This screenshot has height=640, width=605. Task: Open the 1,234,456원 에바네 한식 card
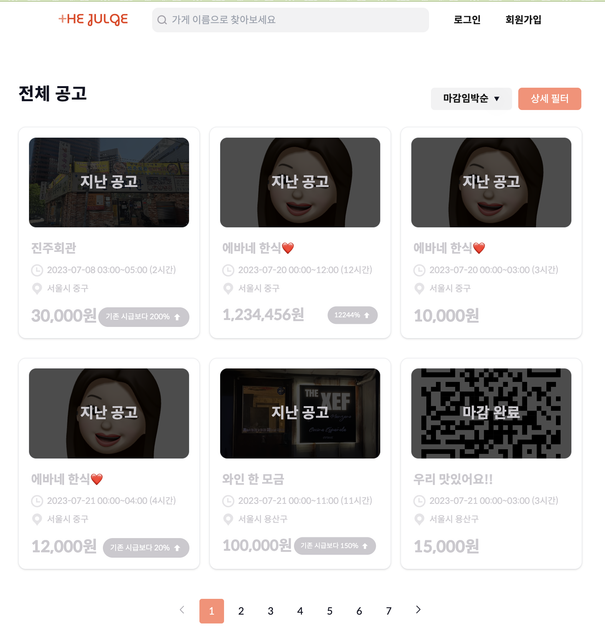[300, 232]
